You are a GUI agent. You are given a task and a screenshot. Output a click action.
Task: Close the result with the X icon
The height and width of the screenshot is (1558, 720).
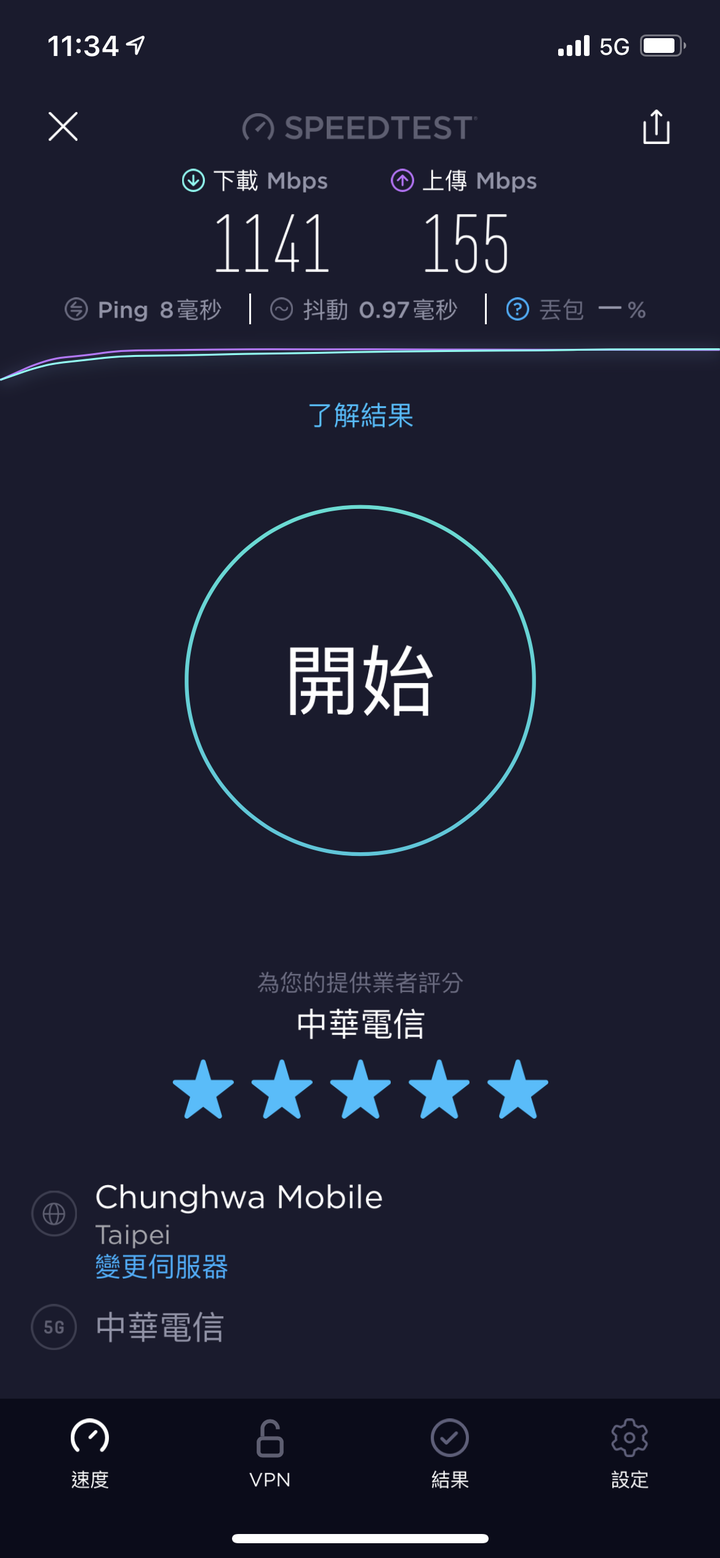point(63,127)
